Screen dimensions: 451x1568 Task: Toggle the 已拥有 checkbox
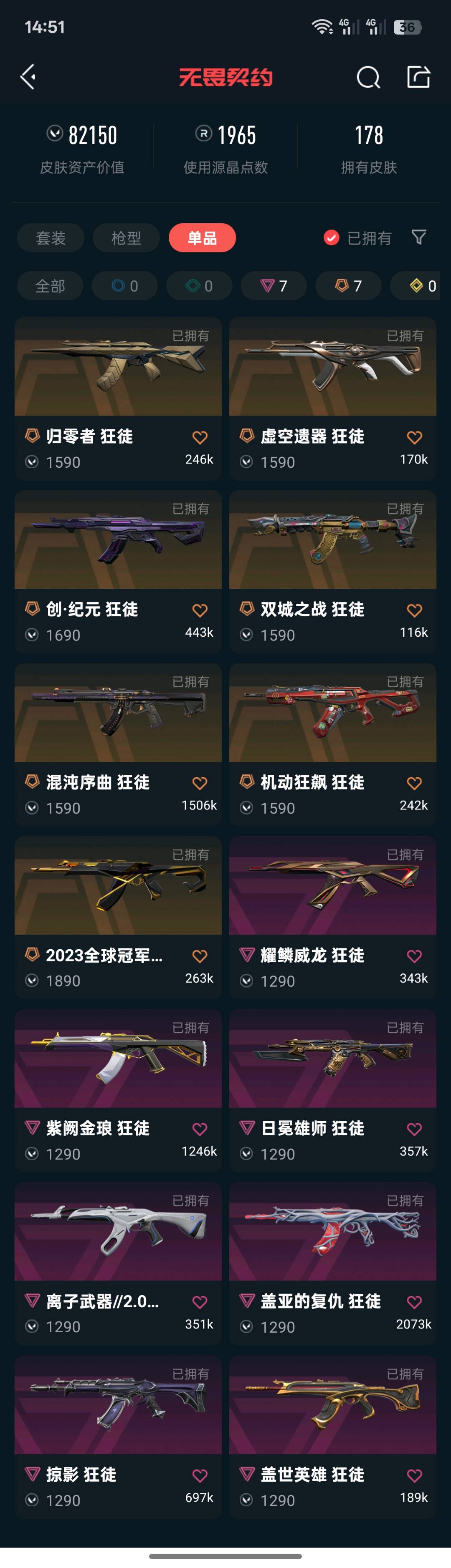(x=332, y=237)
